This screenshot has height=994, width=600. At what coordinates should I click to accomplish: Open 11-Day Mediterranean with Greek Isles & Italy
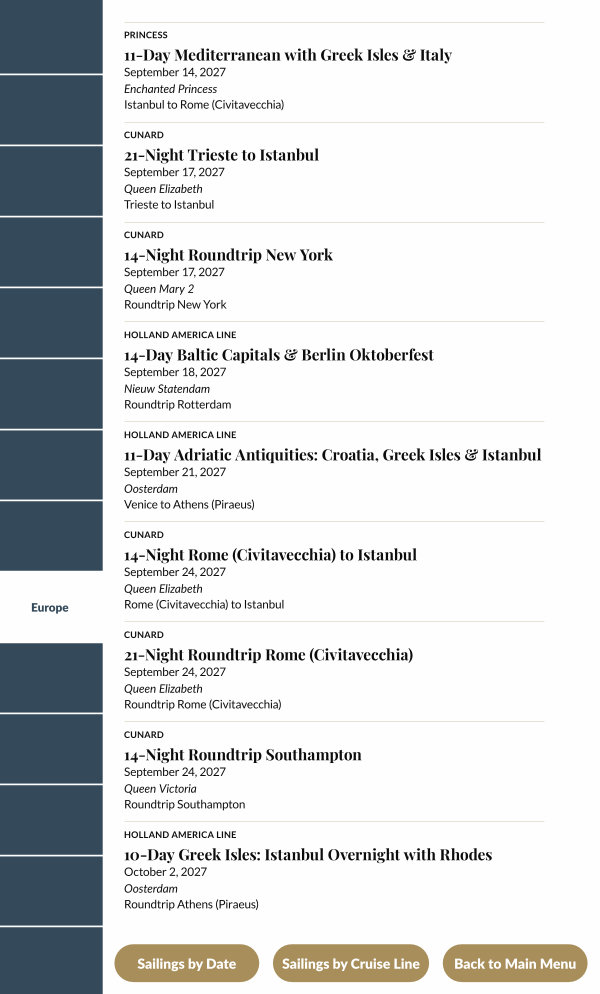click(287, 56)
